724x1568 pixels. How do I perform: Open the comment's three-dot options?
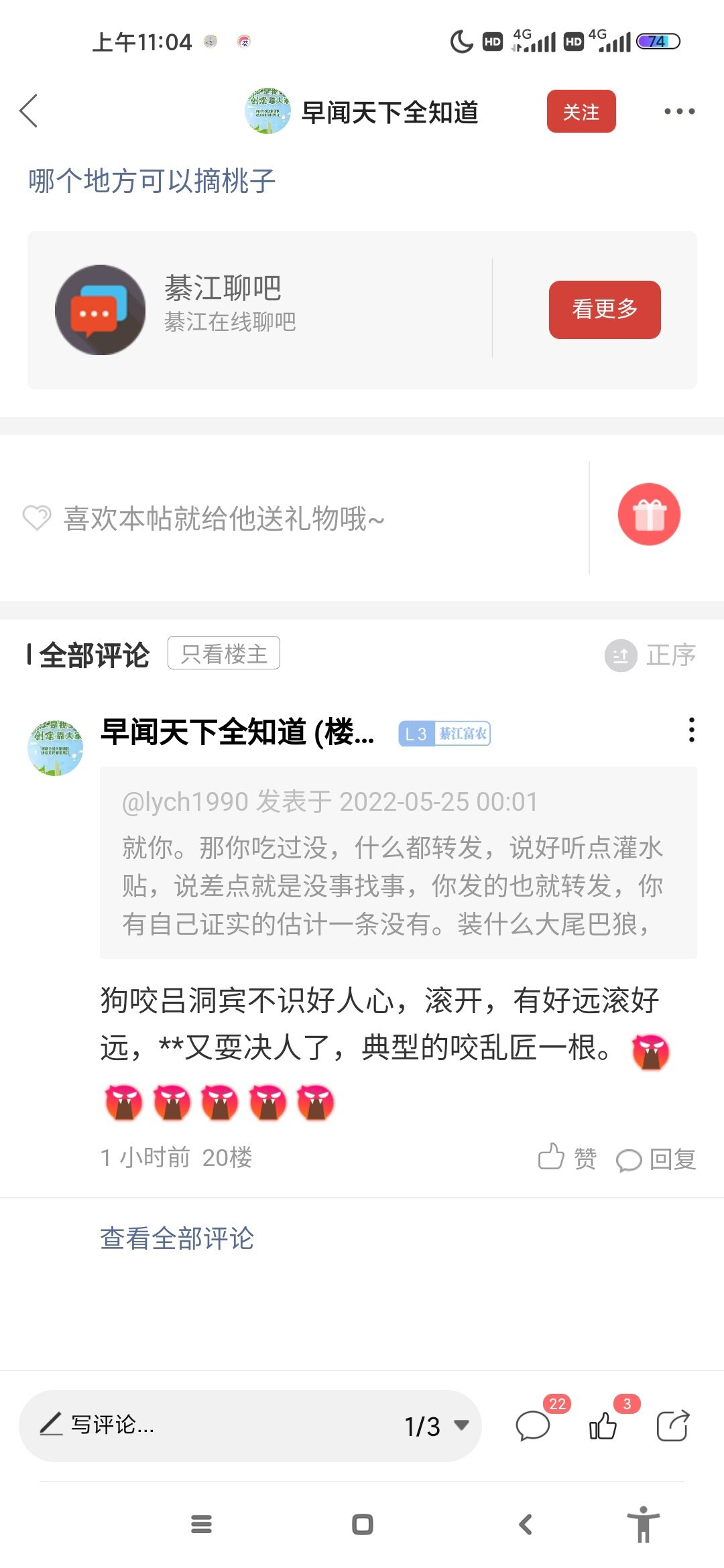pos(690,730)
